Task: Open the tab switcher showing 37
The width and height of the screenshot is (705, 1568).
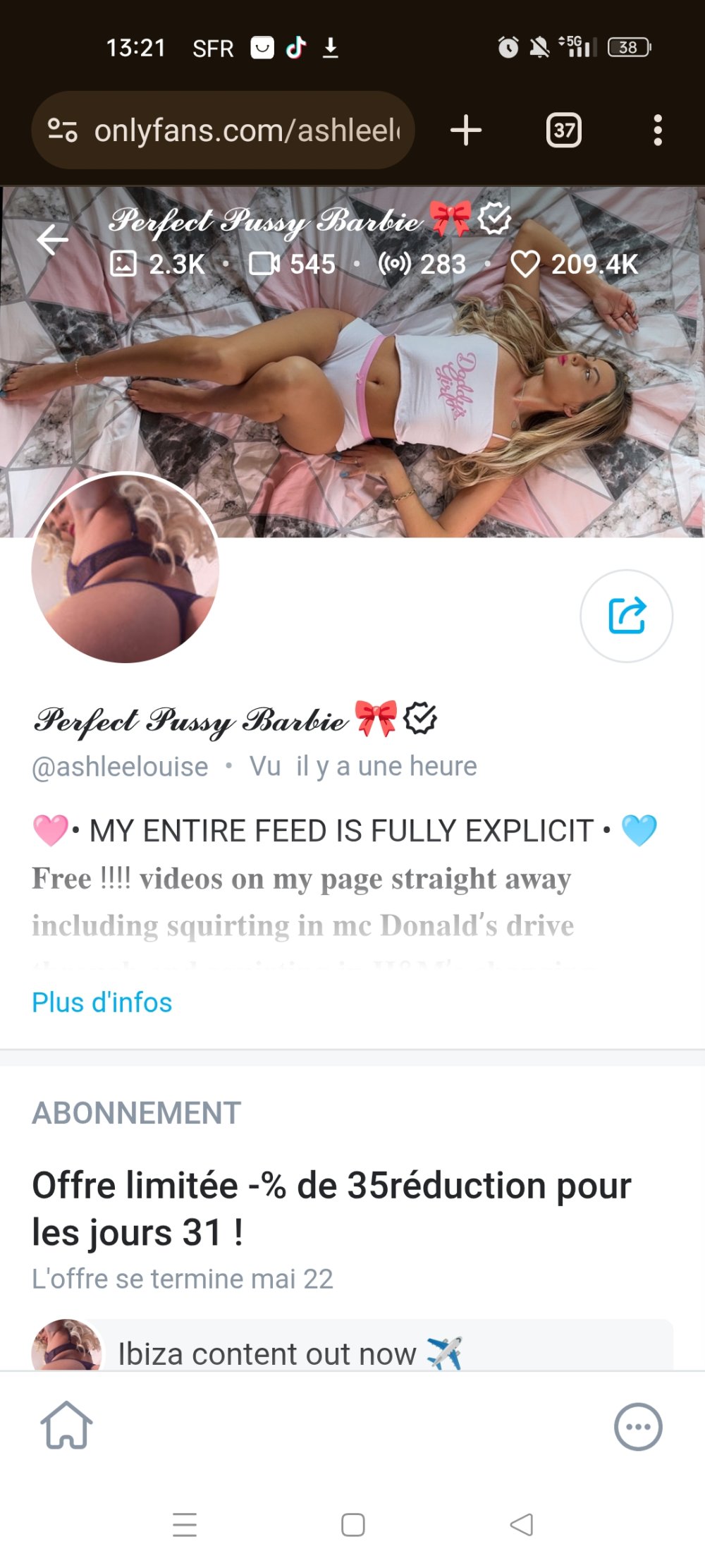Action: coord(563,130)
